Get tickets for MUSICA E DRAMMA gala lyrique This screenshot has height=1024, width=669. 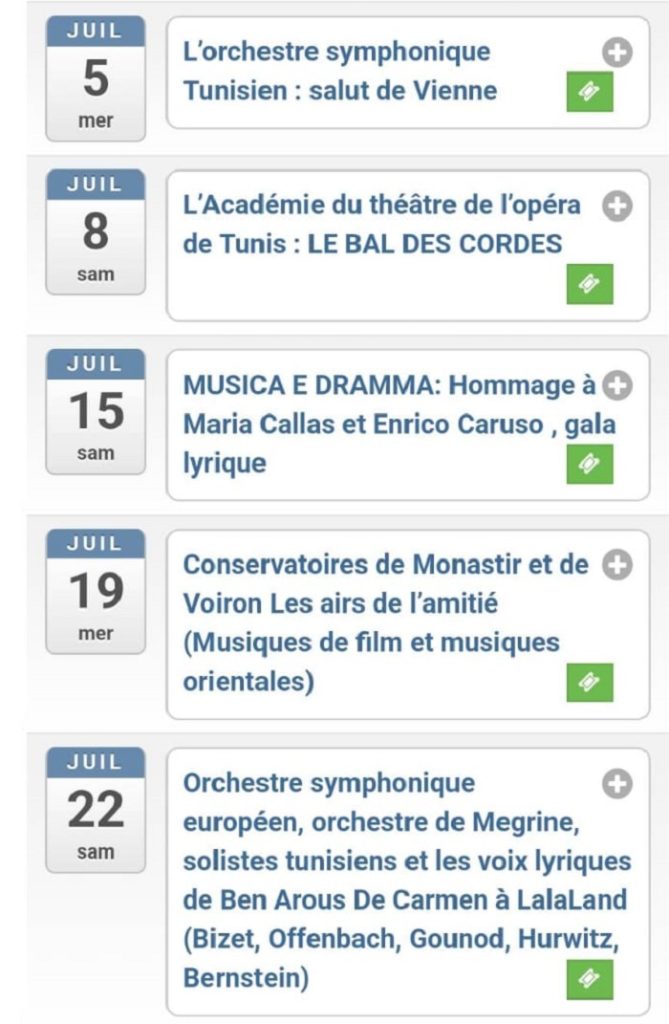pos(589,463)
